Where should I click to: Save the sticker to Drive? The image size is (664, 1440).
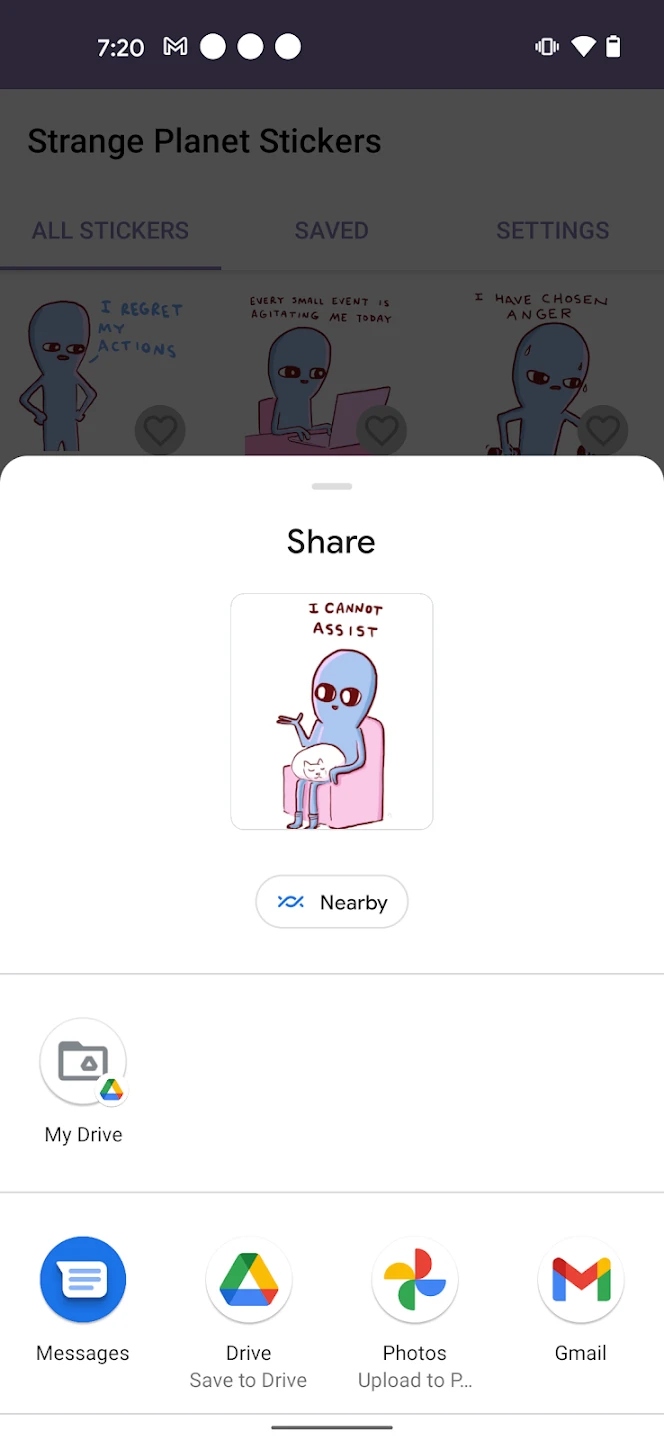(x=248, y=1280)
